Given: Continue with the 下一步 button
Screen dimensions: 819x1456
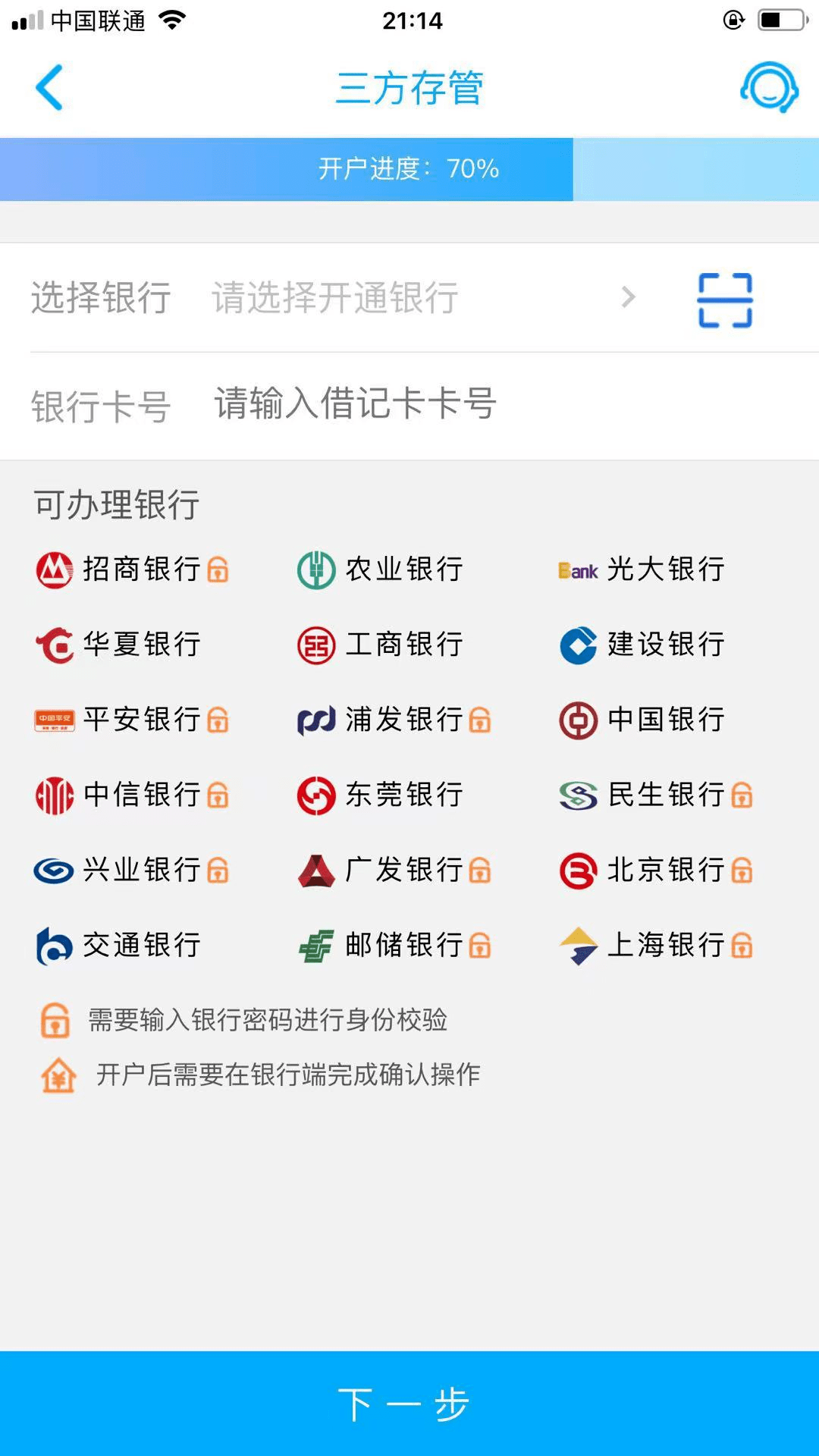Looking at the screenshot, I should click(x=409, y=1403).
